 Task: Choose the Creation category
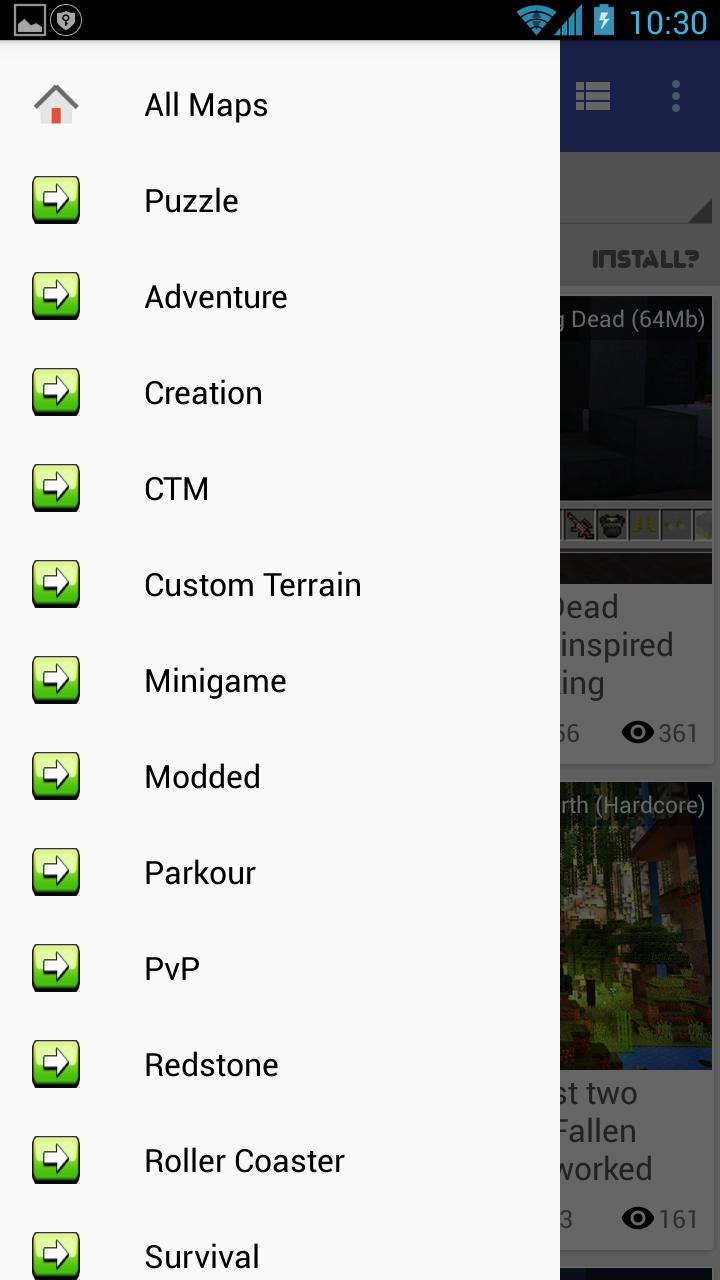(x=203, y=393)
